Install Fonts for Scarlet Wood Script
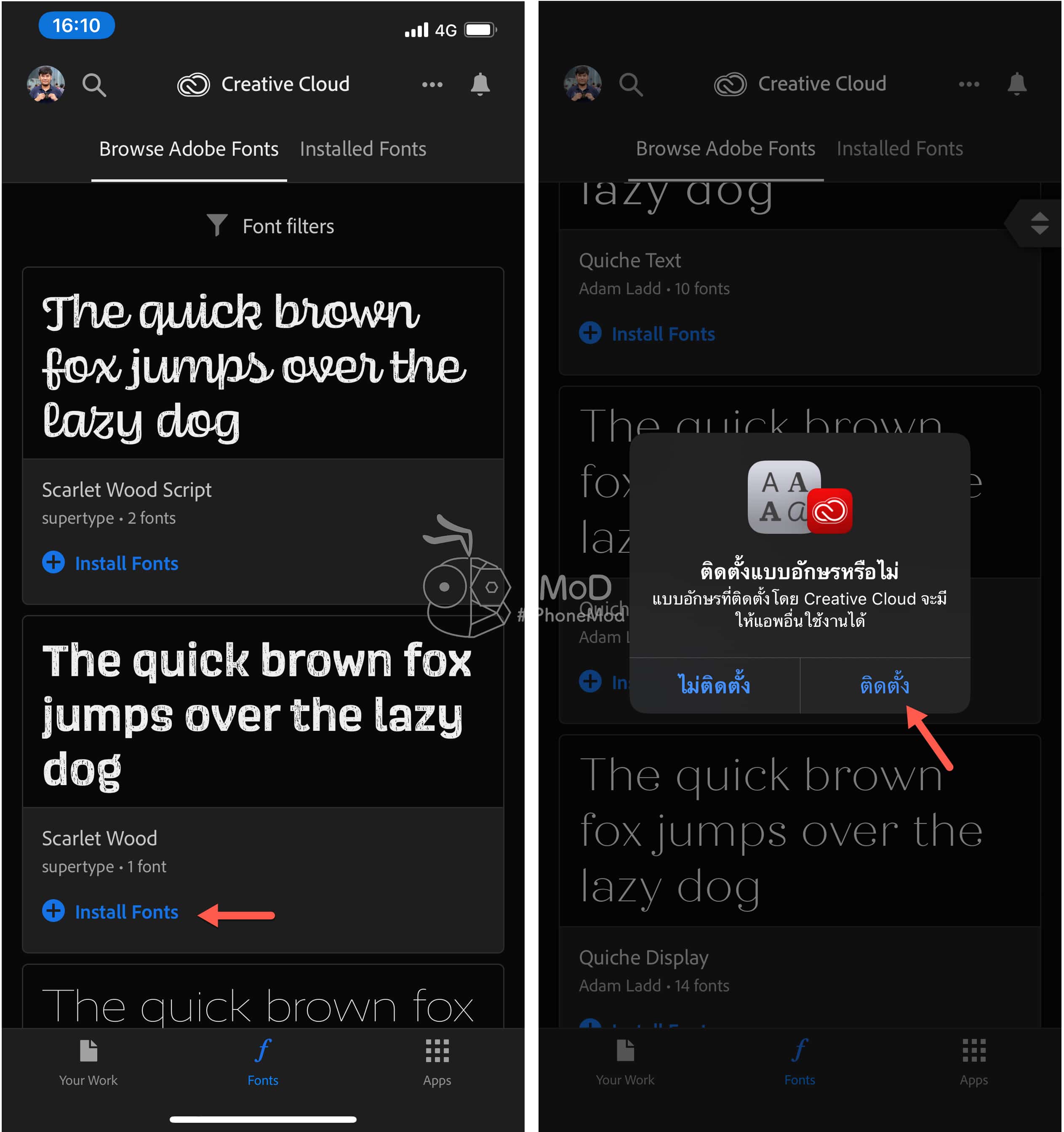Viewport: 1064px width, 1132px height. [110, 563]
